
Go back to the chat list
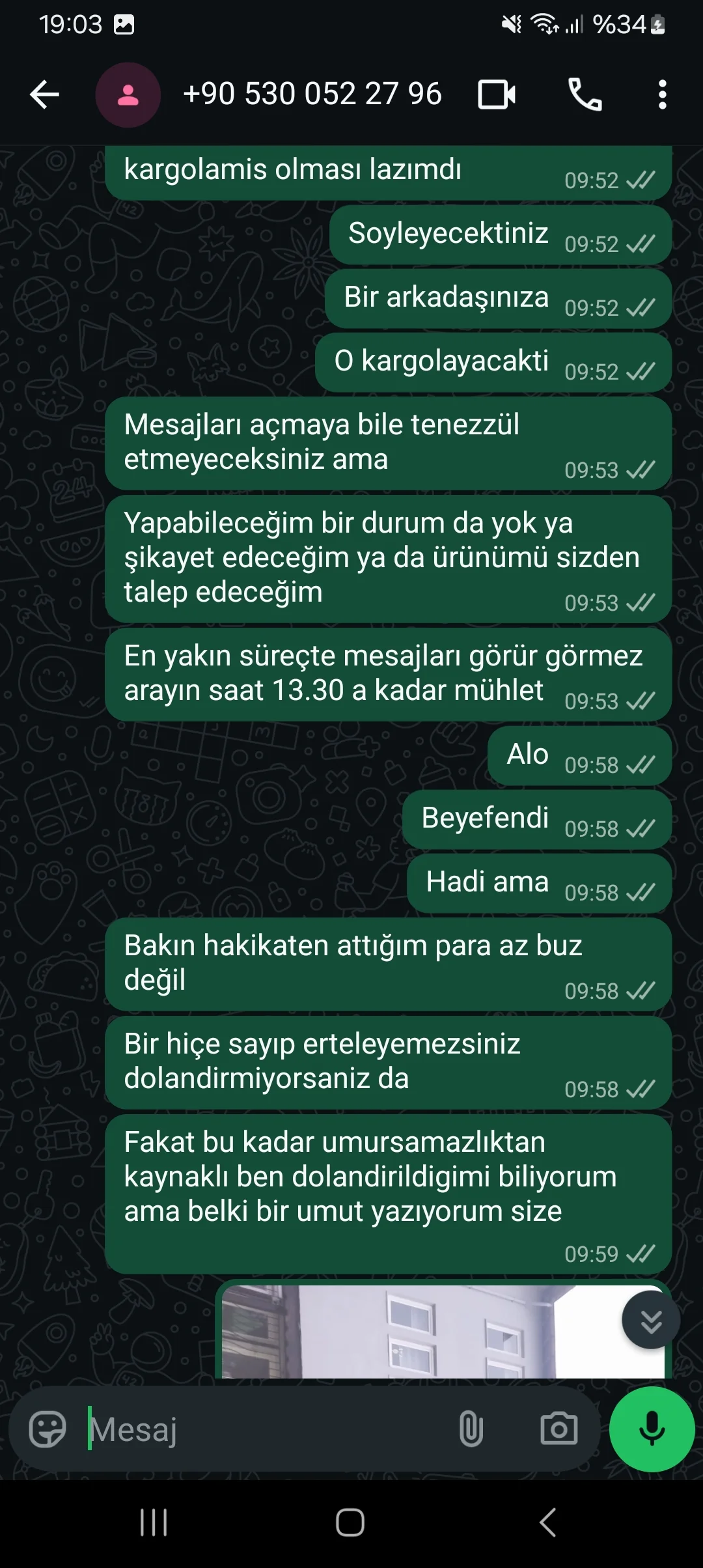click(x=44, y=95)
